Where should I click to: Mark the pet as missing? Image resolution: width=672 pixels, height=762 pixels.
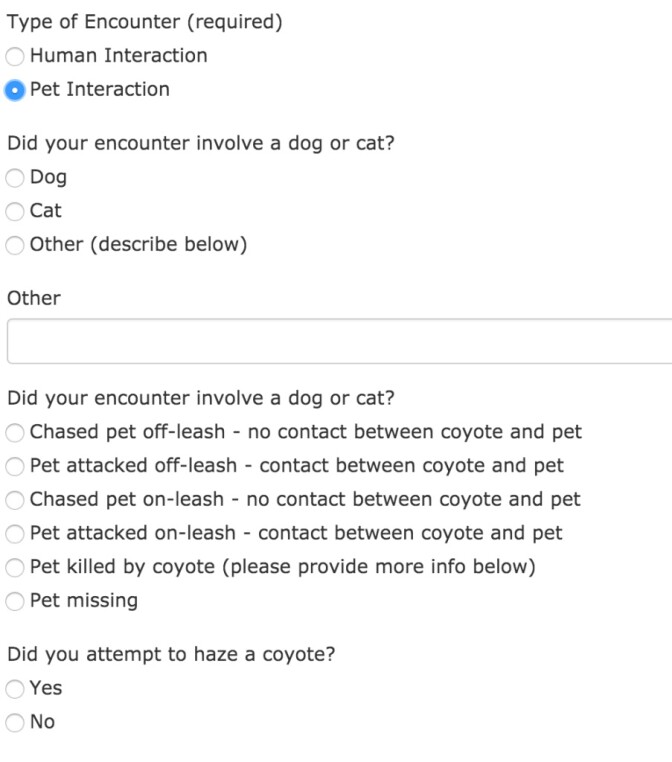point(15,602)
